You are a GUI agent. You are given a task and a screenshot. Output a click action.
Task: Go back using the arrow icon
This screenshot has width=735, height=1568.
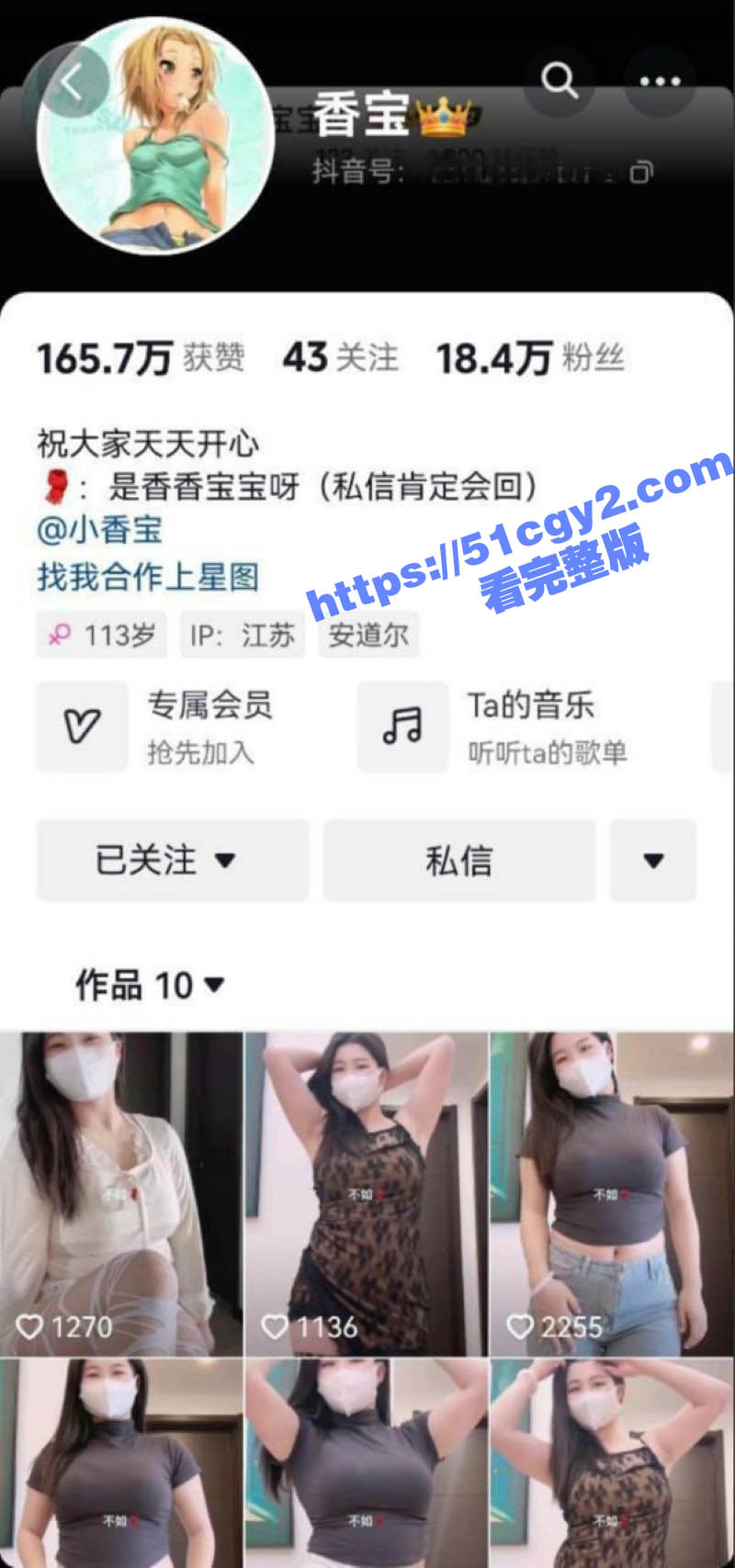point(70,83)
